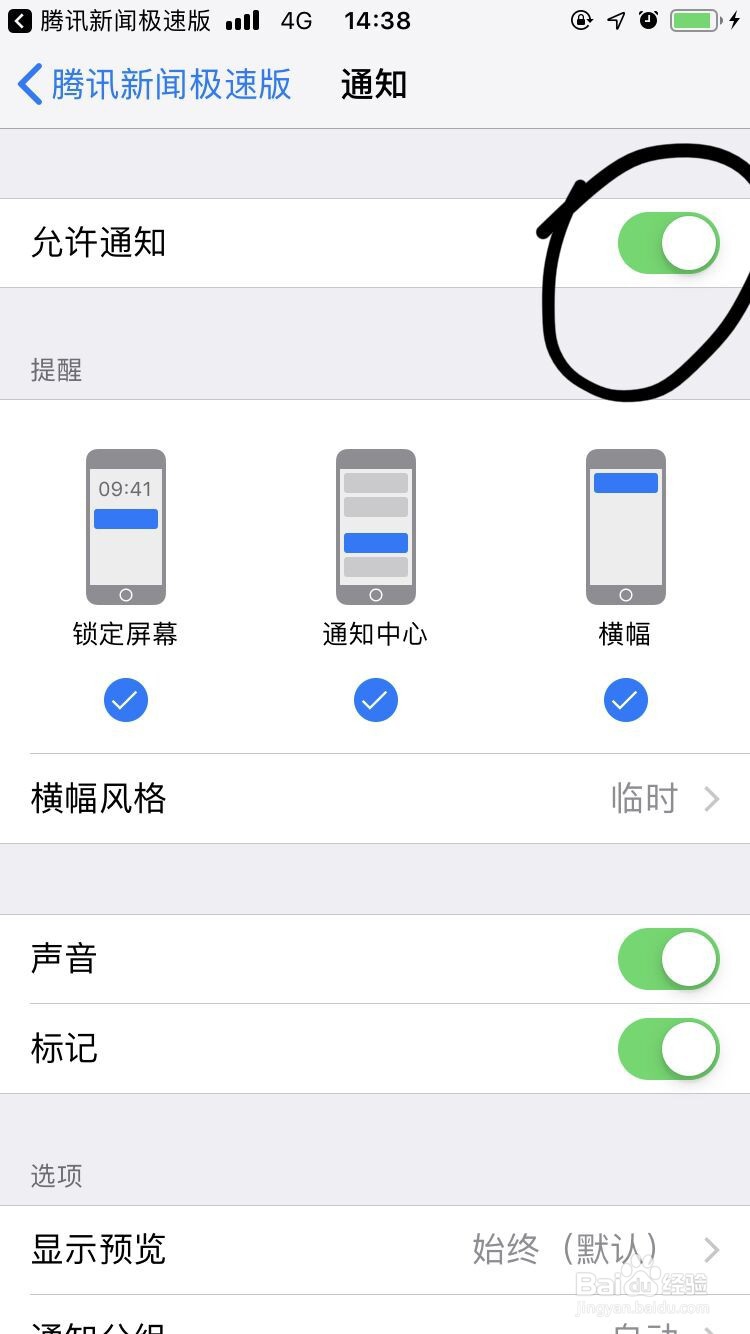The image size is (750, 1334).
Task: Tap the Notification Center alert style icon
Action: coord(375,525)
